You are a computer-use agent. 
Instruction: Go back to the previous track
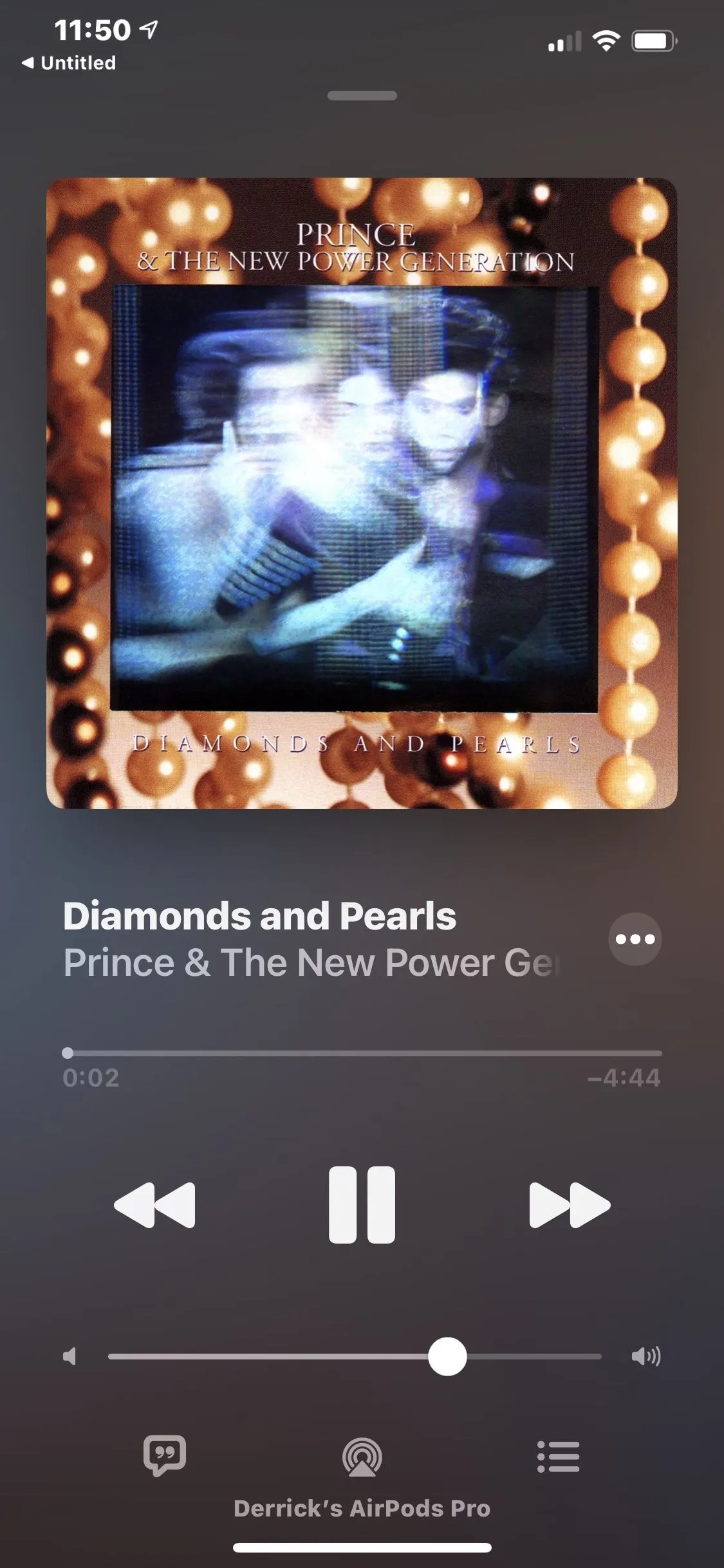(x=154, y=1204)
